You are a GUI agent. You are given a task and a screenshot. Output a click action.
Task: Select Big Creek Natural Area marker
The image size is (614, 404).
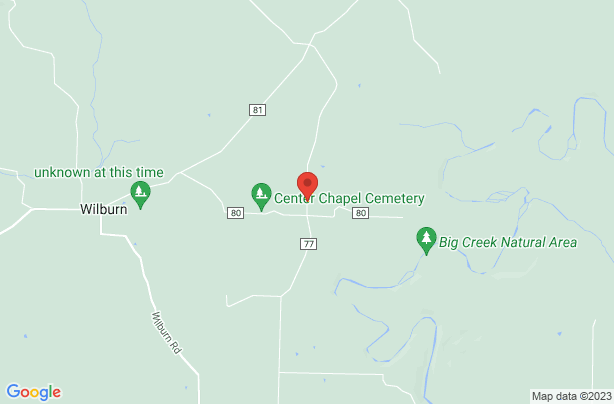(x=427, y=239)
